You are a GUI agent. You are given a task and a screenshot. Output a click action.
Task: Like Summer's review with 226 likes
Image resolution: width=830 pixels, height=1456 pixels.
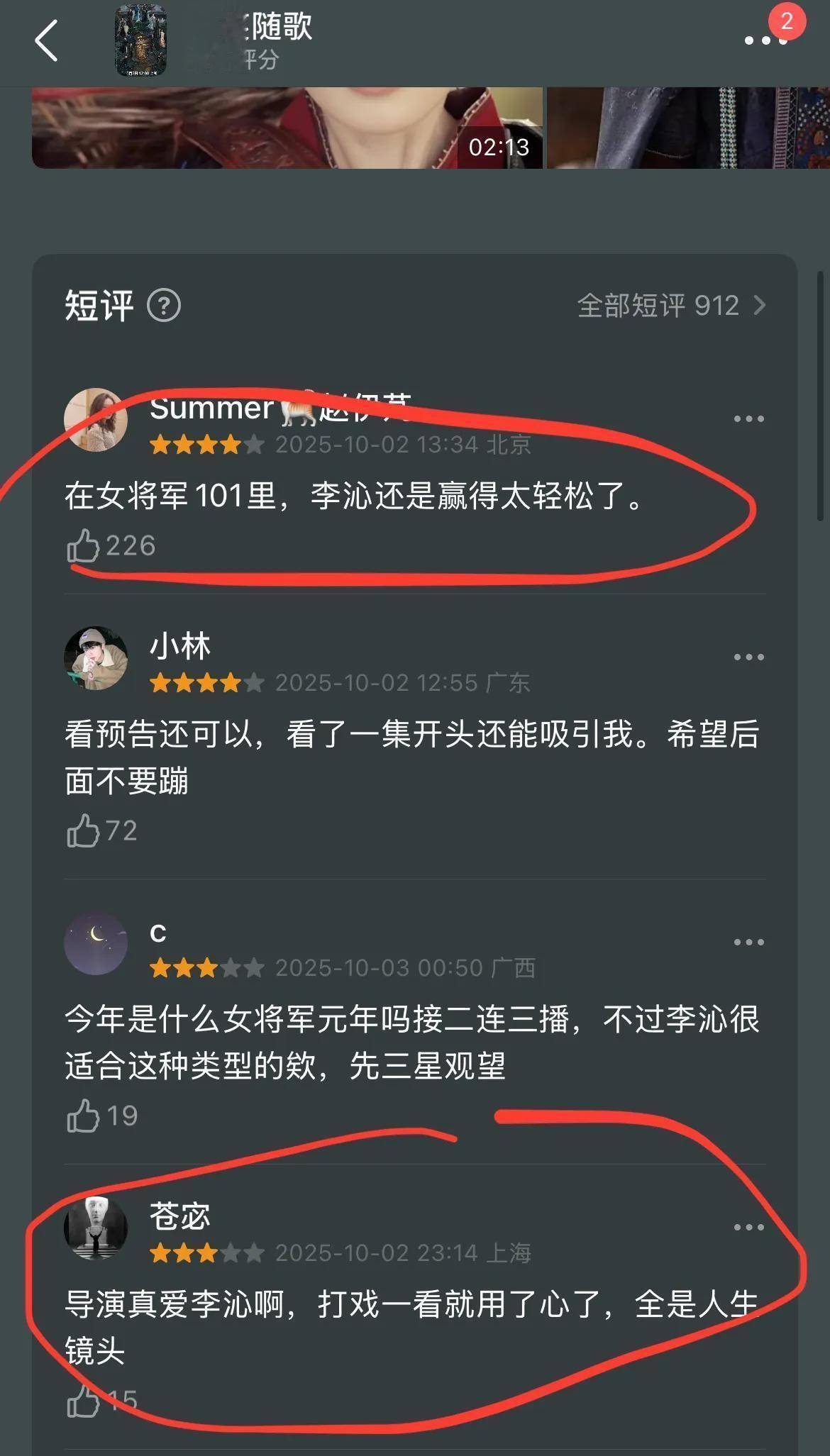point(83,546)
